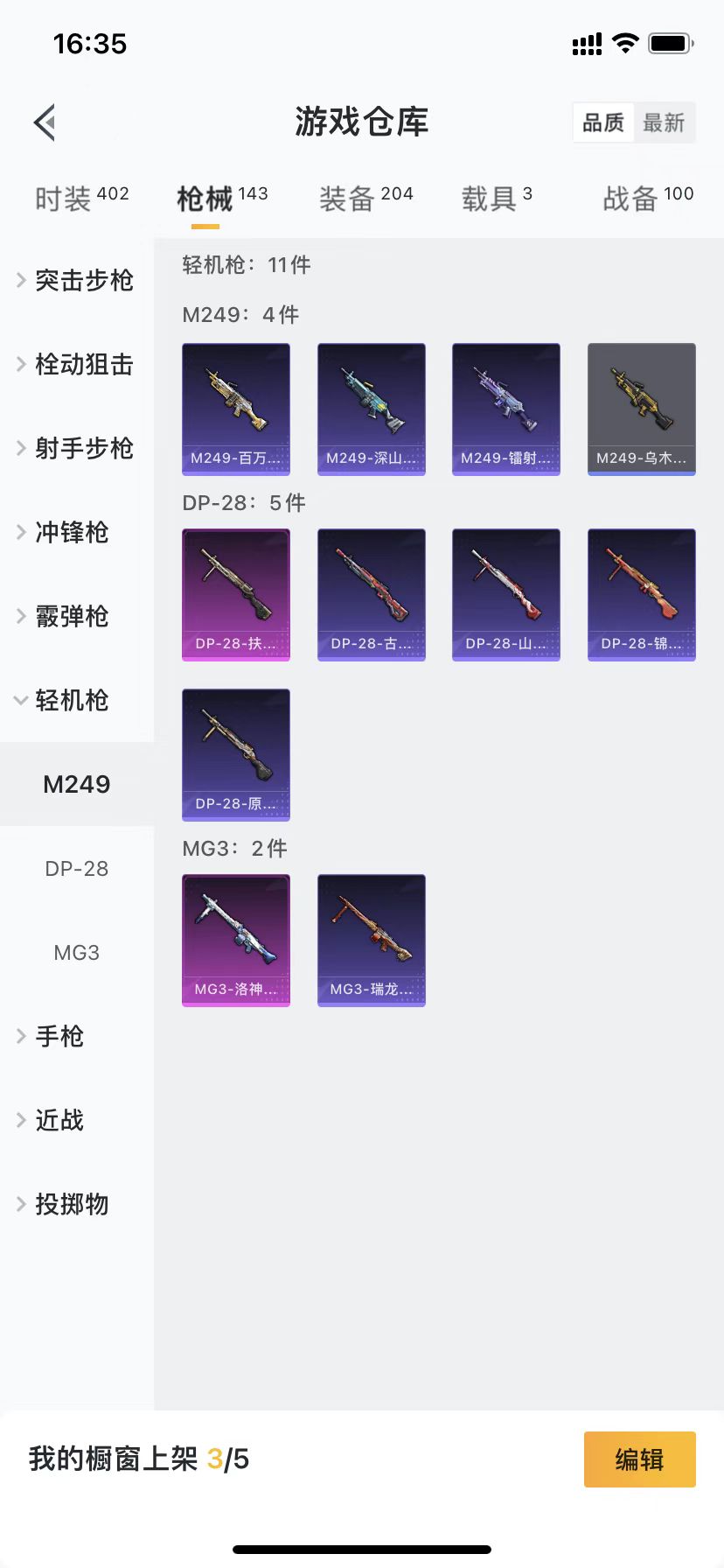Open the M249-百万 skin tile
The height and width of the screenshot is (1568, 724).
[236, 409]
